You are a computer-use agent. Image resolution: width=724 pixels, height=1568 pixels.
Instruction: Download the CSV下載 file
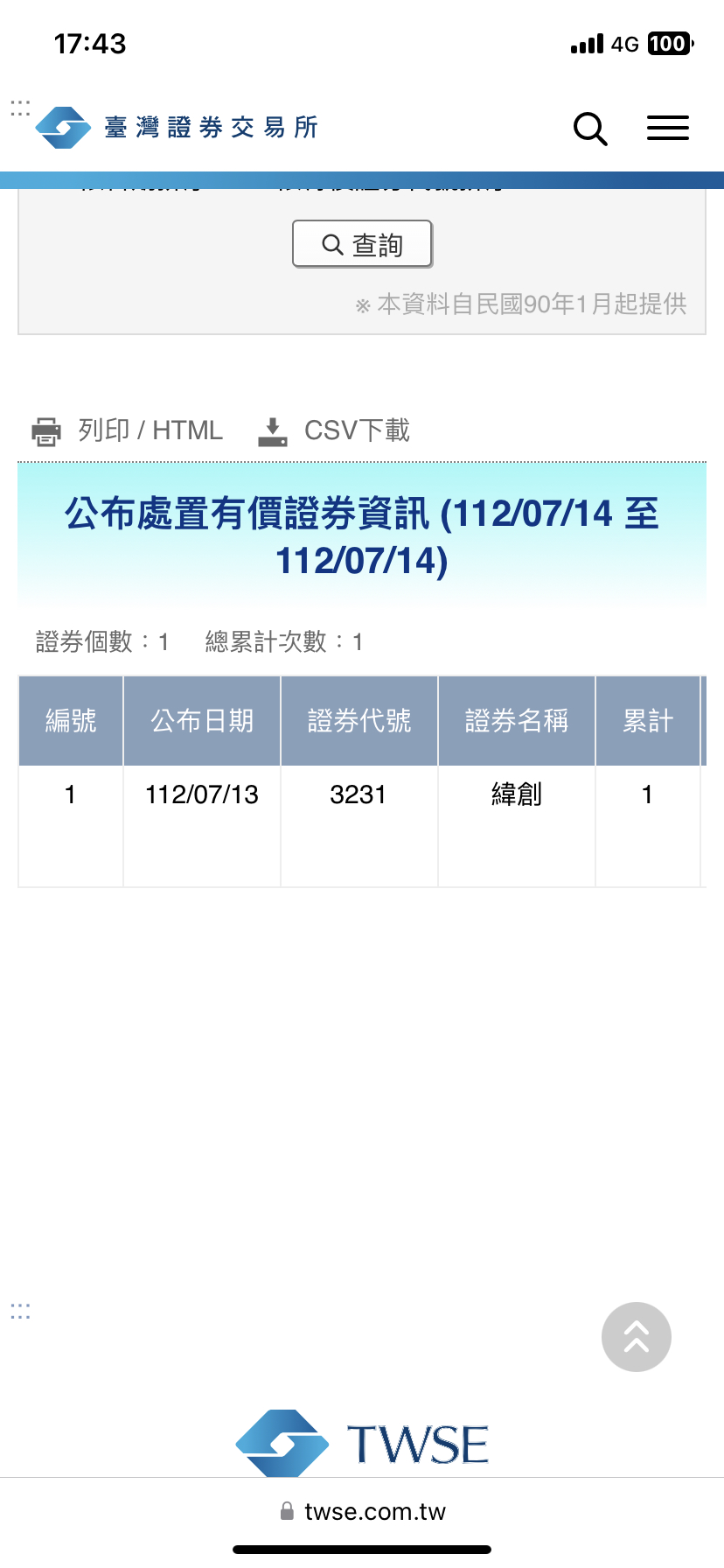click(x=333, y=430)
